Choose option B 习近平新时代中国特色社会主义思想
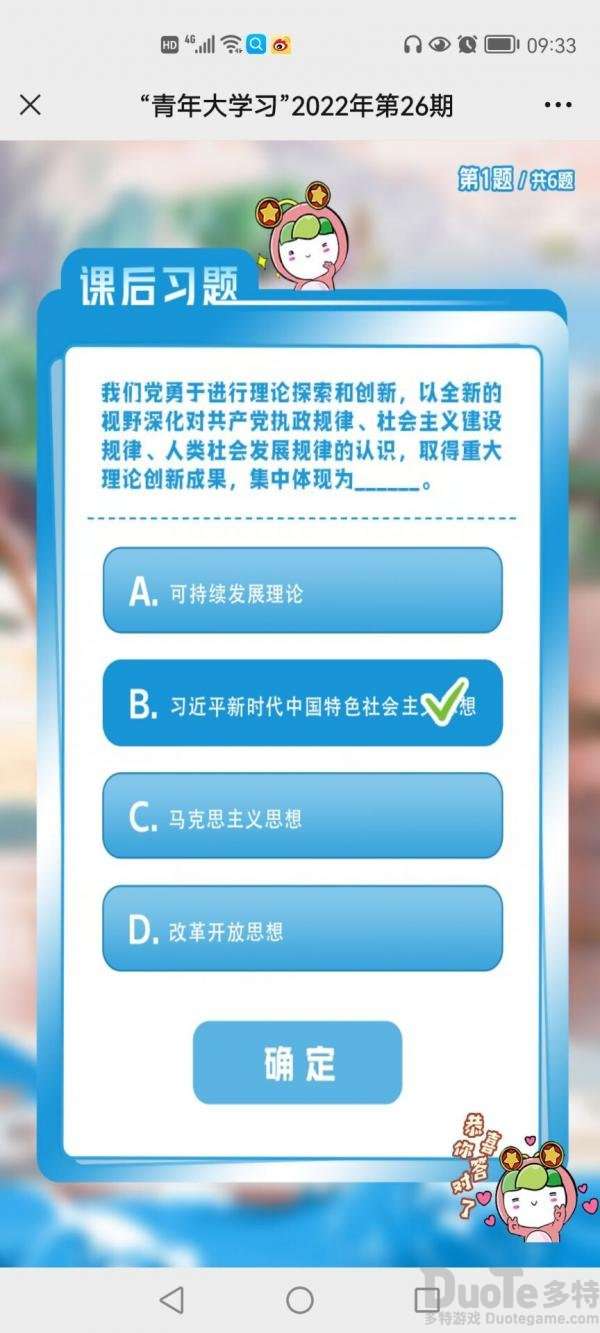This screenshot has height=1333, width=600. (302, 705)
